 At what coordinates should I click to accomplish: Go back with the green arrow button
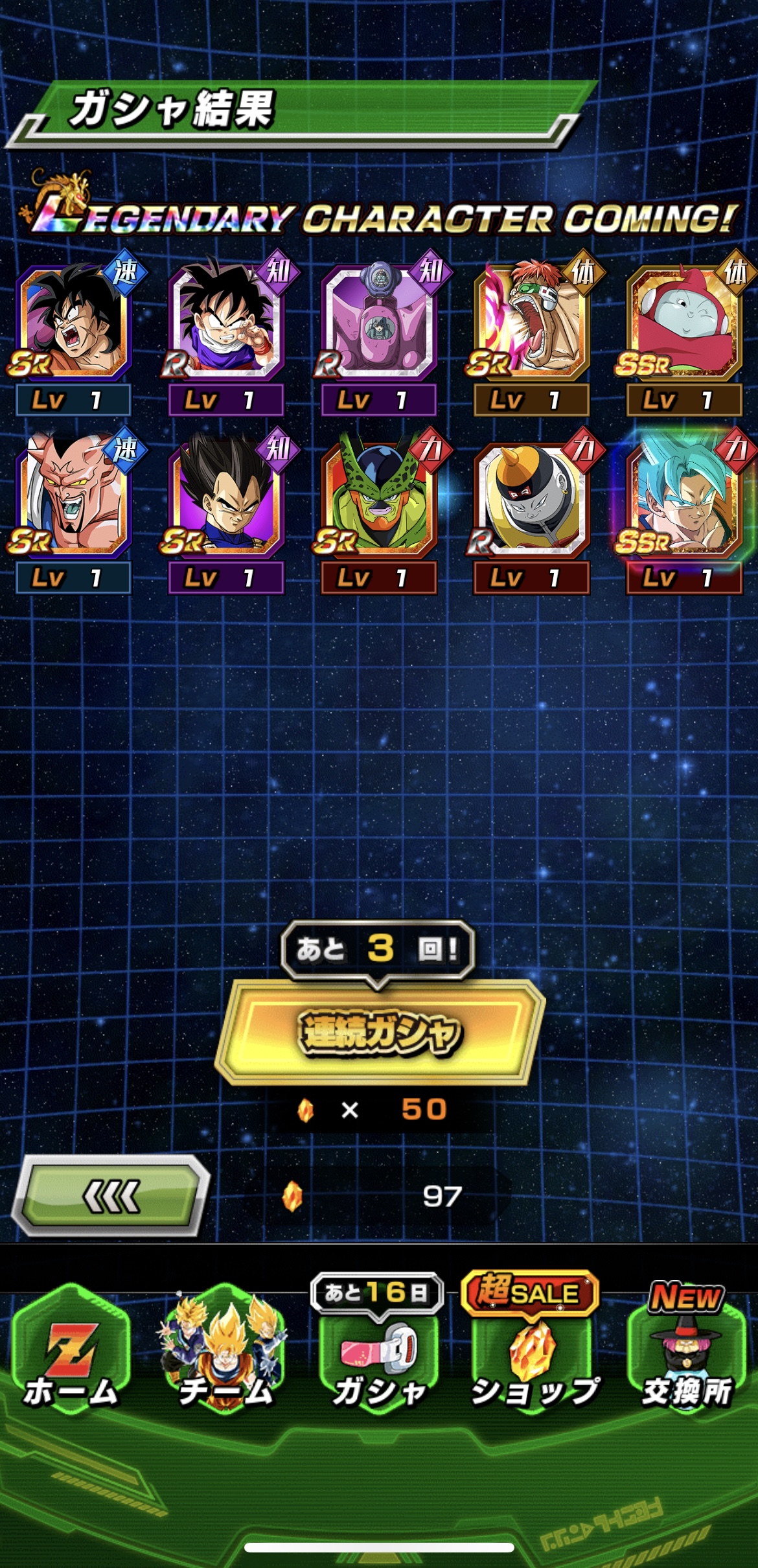click(x=111, y=1195)
